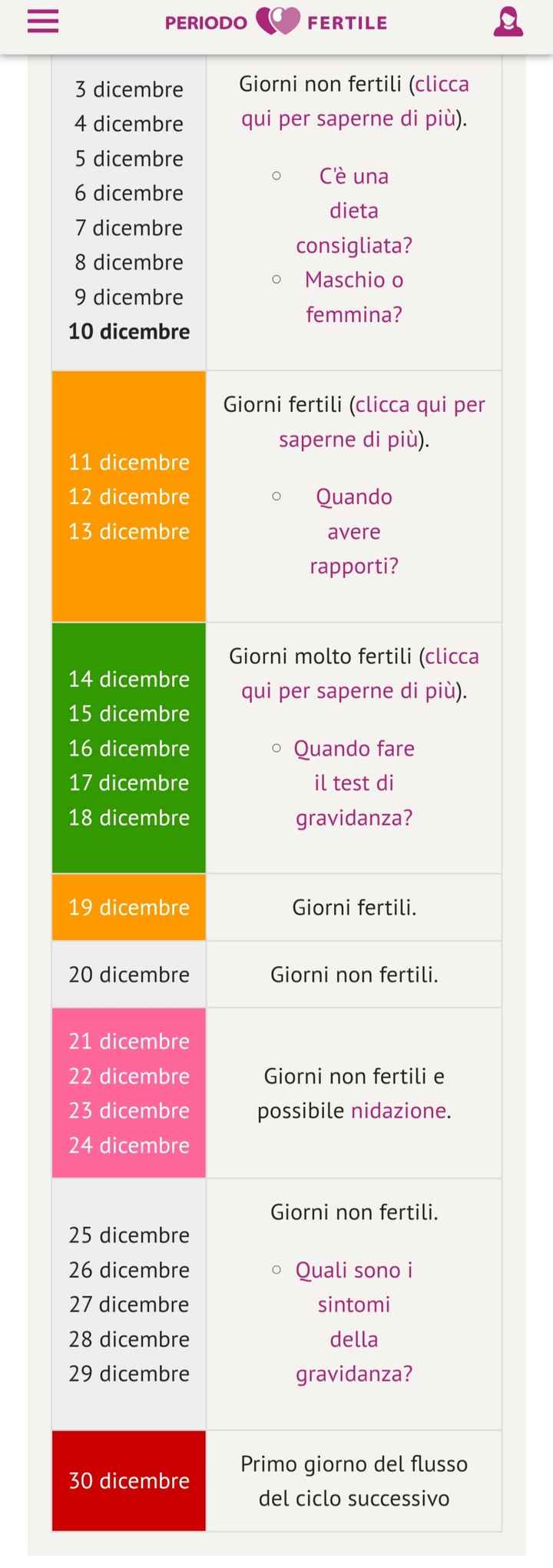Screen dimensions: 553x1568
Task: Open 'C'è una dieta consigliata?' link
Action: (353, 211)
